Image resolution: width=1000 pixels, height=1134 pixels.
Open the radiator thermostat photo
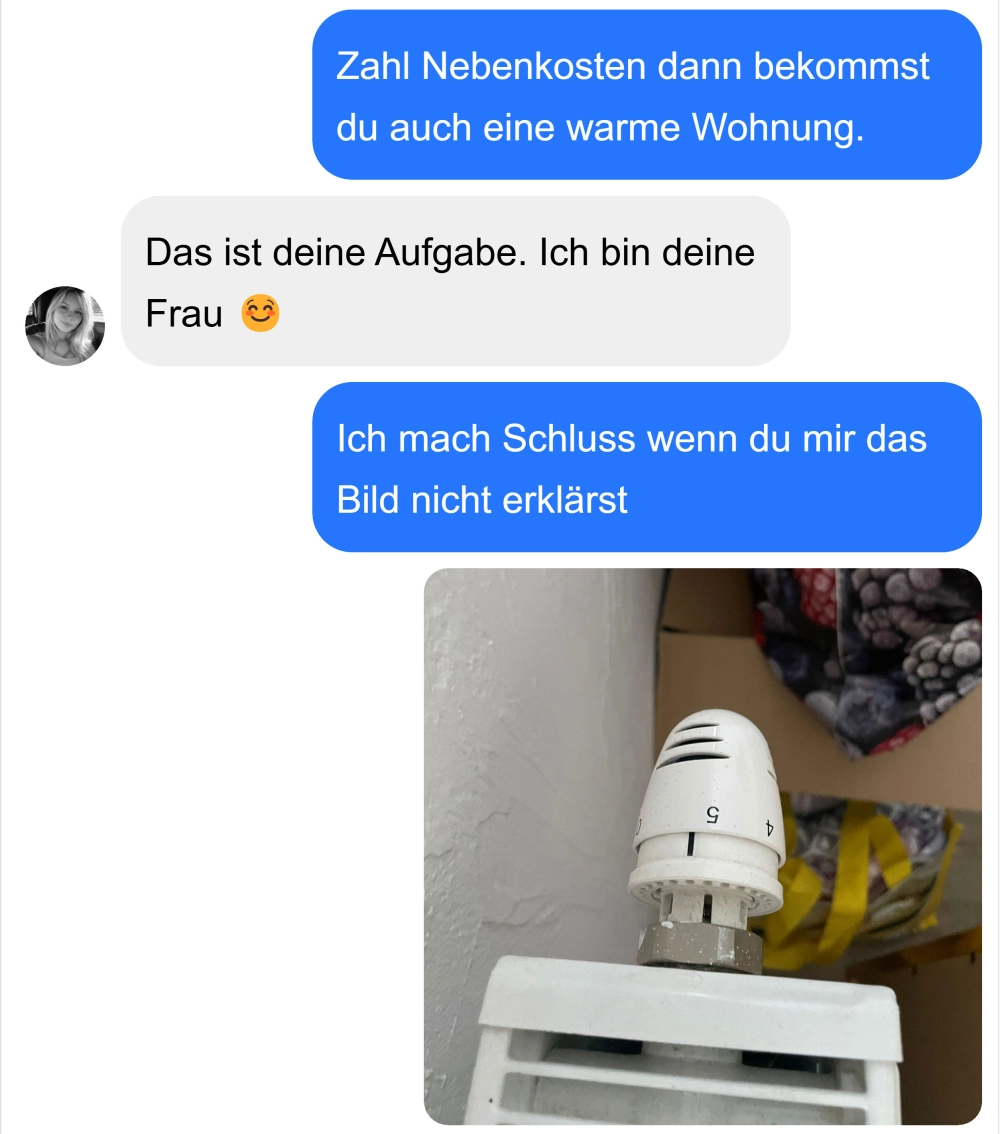(x=703, y=846)
